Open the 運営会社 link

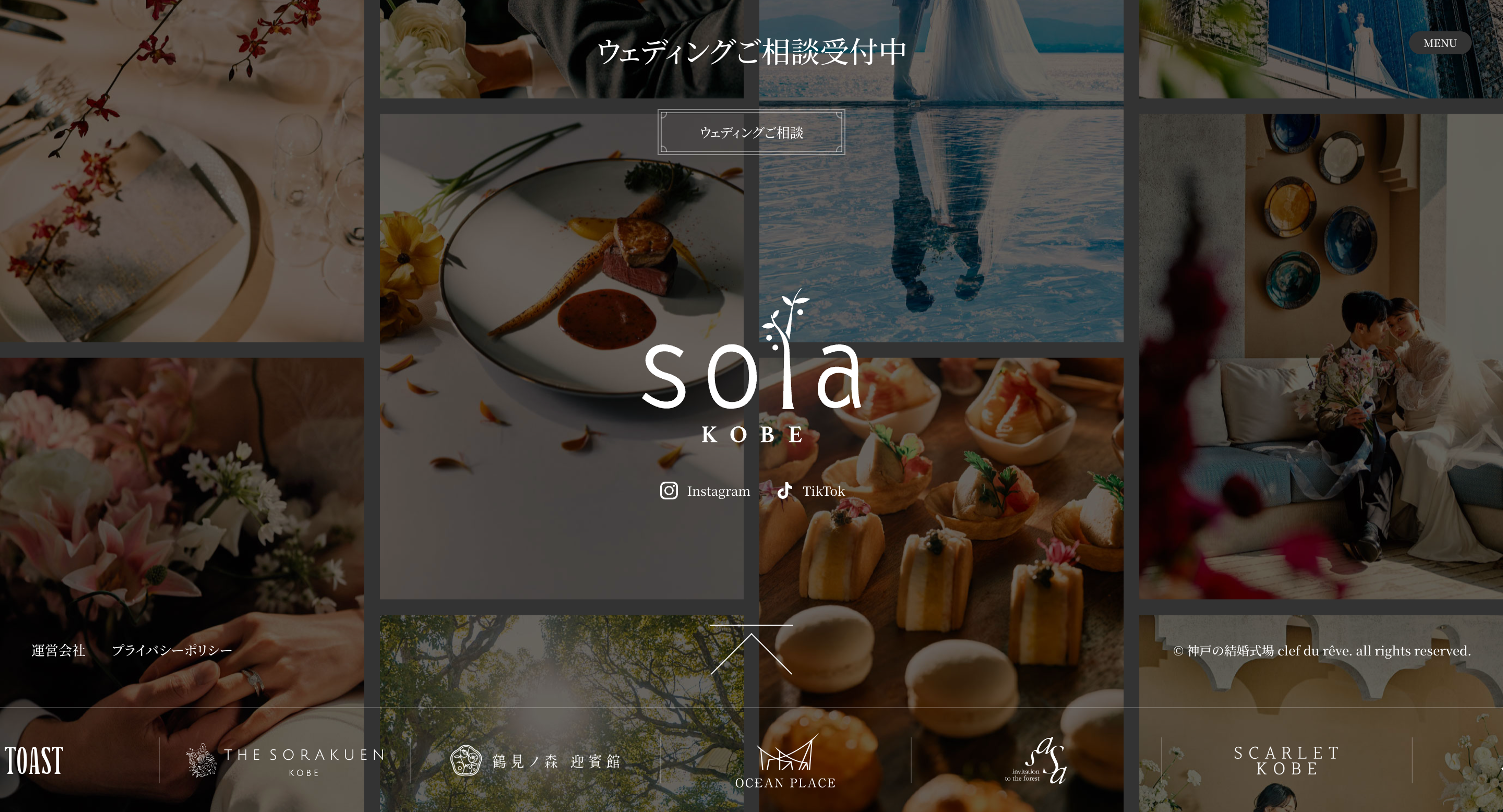(58, 650)
